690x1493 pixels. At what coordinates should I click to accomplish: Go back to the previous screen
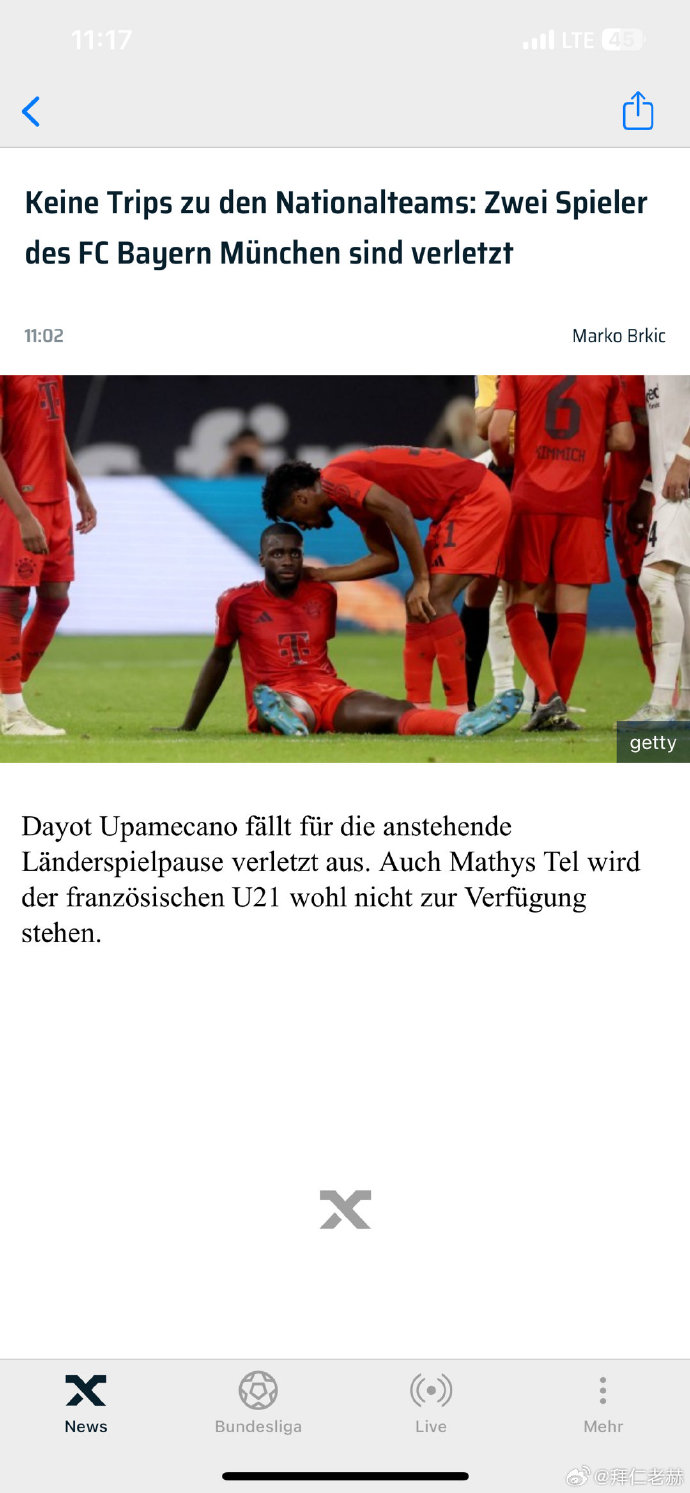[31, 111]
